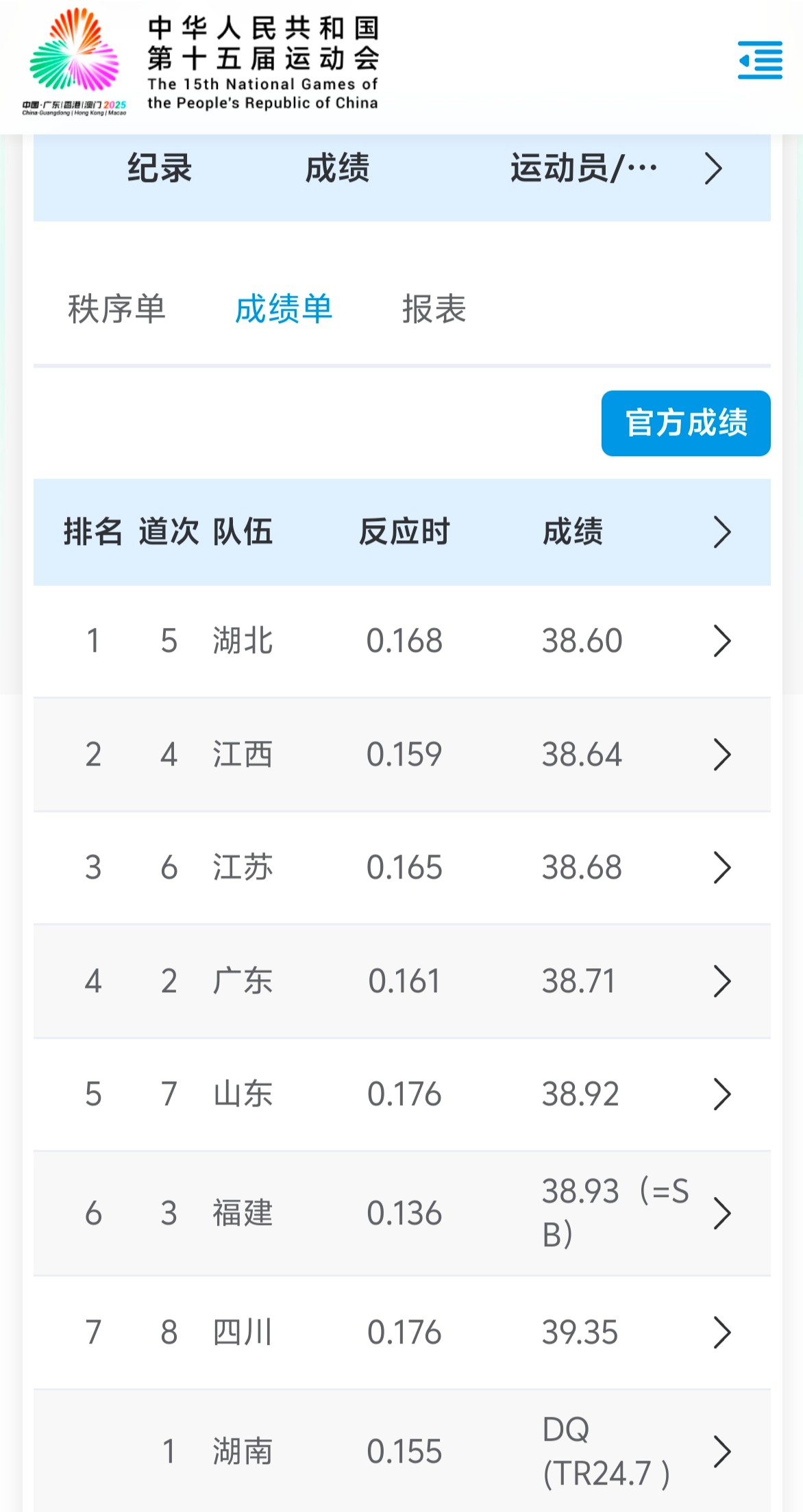
Task: Switch to the 秩序单 tab
Action: tap(116, 309)
